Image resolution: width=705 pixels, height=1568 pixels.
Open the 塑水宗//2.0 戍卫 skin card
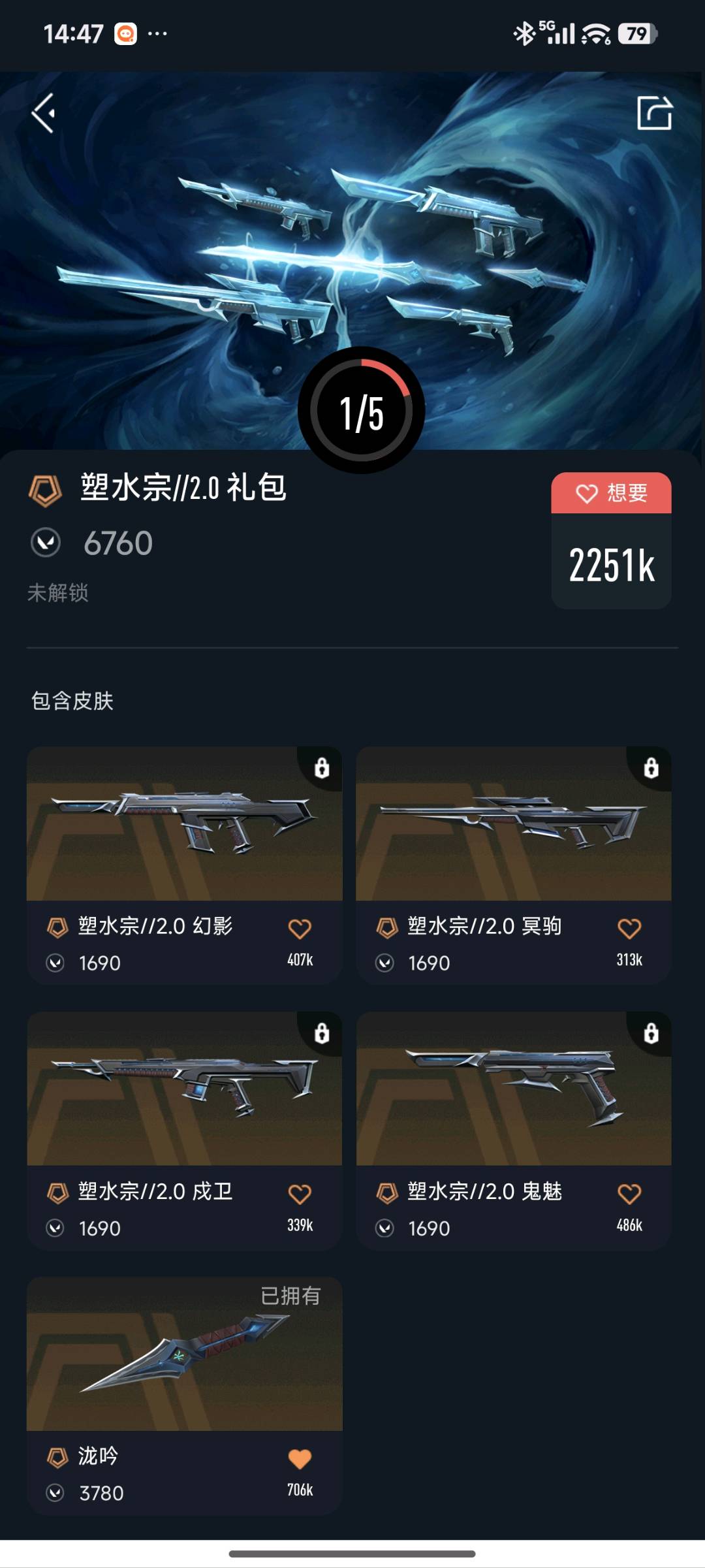[184, 1130]
